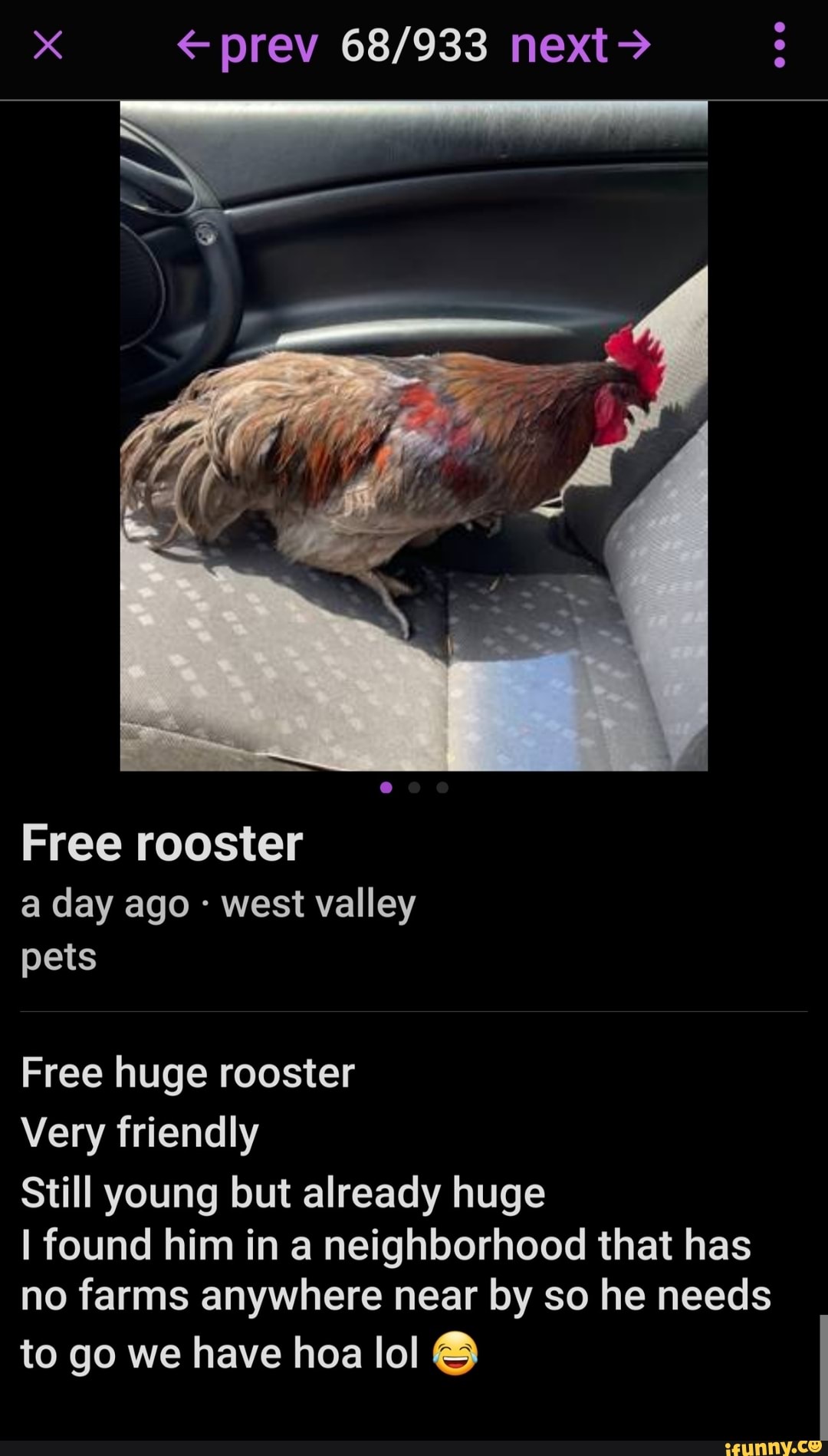Select the third carousel dot
The height and width of the screenshot is (1456, 828).
click(443, 787)
